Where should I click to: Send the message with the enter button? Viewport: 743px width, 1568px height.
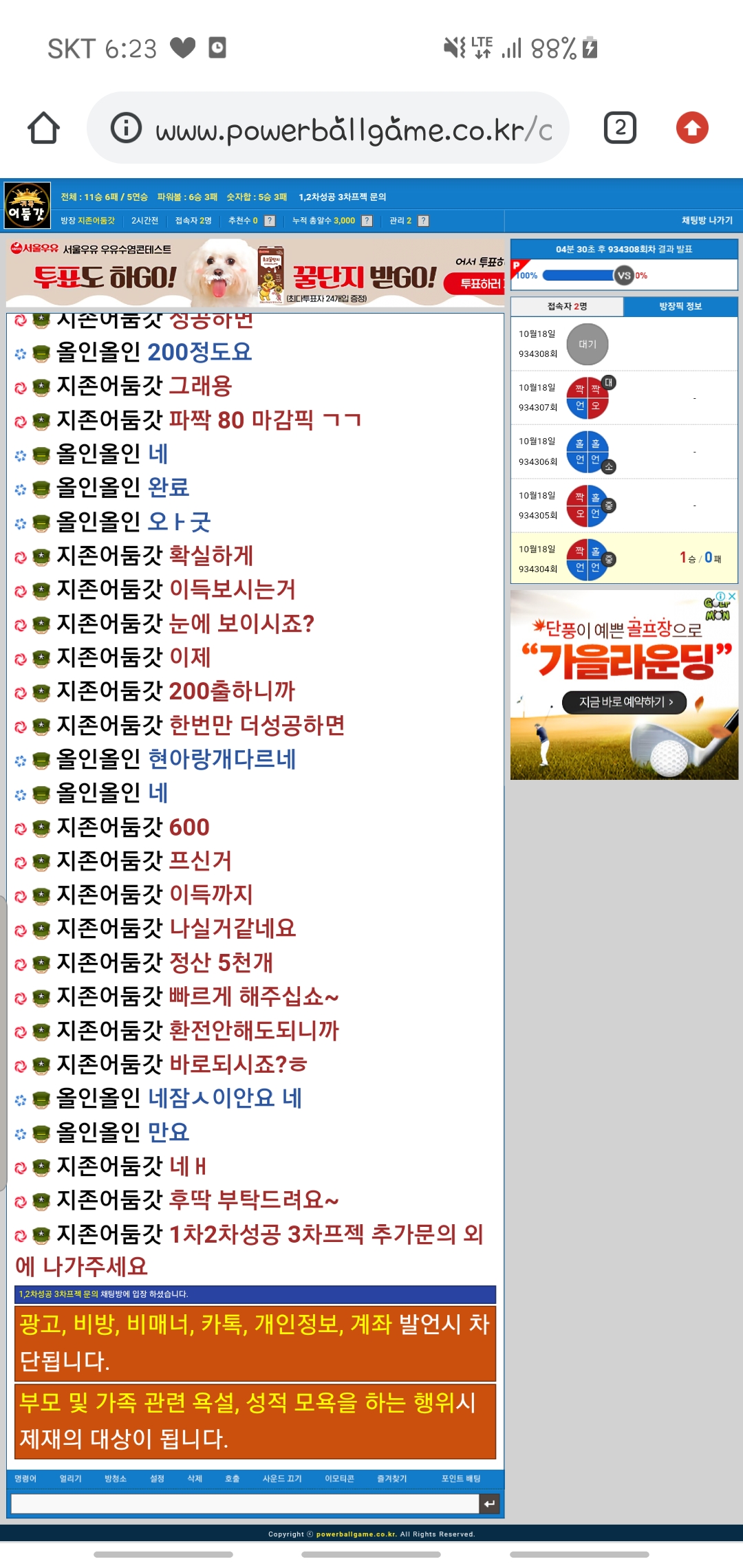489,1503
